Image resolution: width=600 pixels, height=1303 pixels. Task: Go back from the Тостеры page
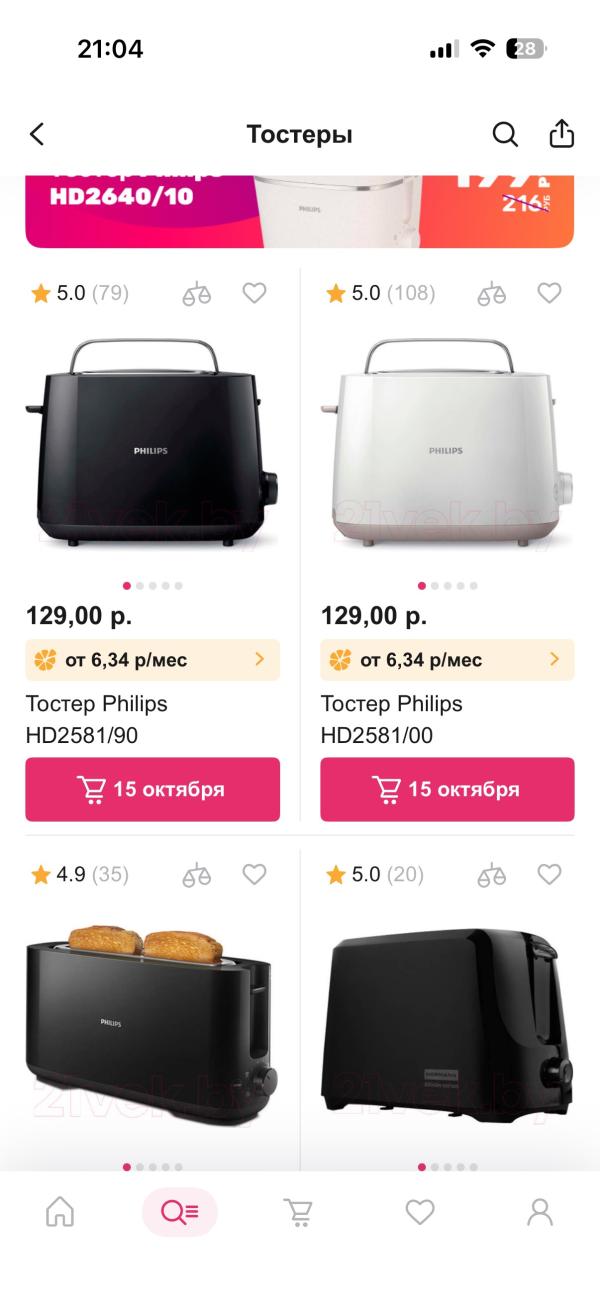coord(37,134)
